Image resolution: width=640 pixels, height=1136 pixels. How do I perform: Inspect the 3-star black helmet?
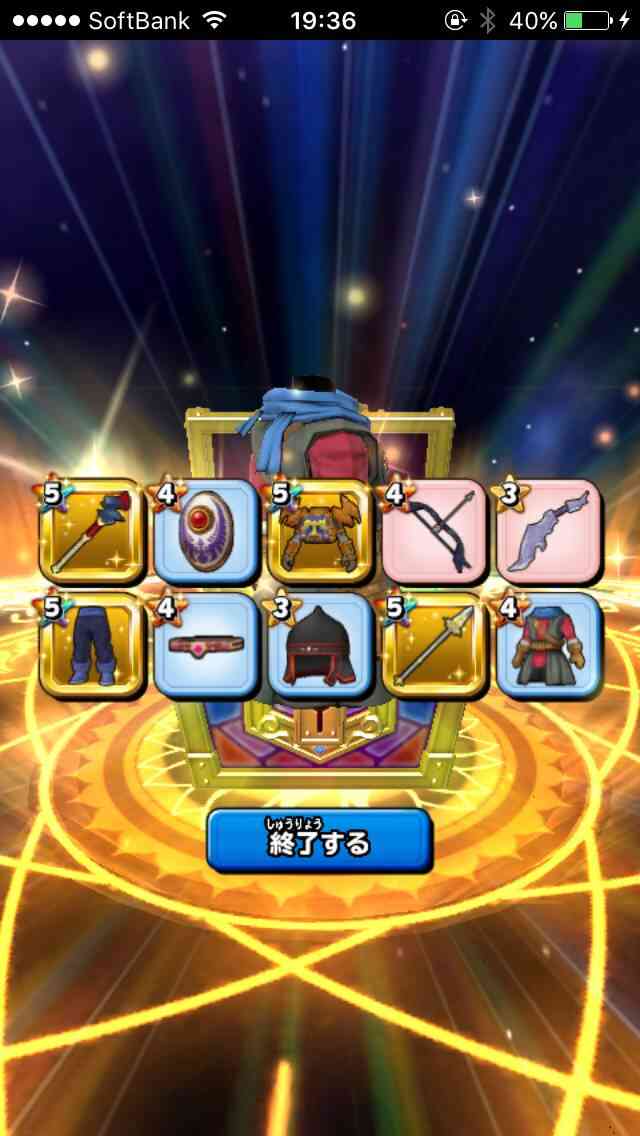pos(320,645)
